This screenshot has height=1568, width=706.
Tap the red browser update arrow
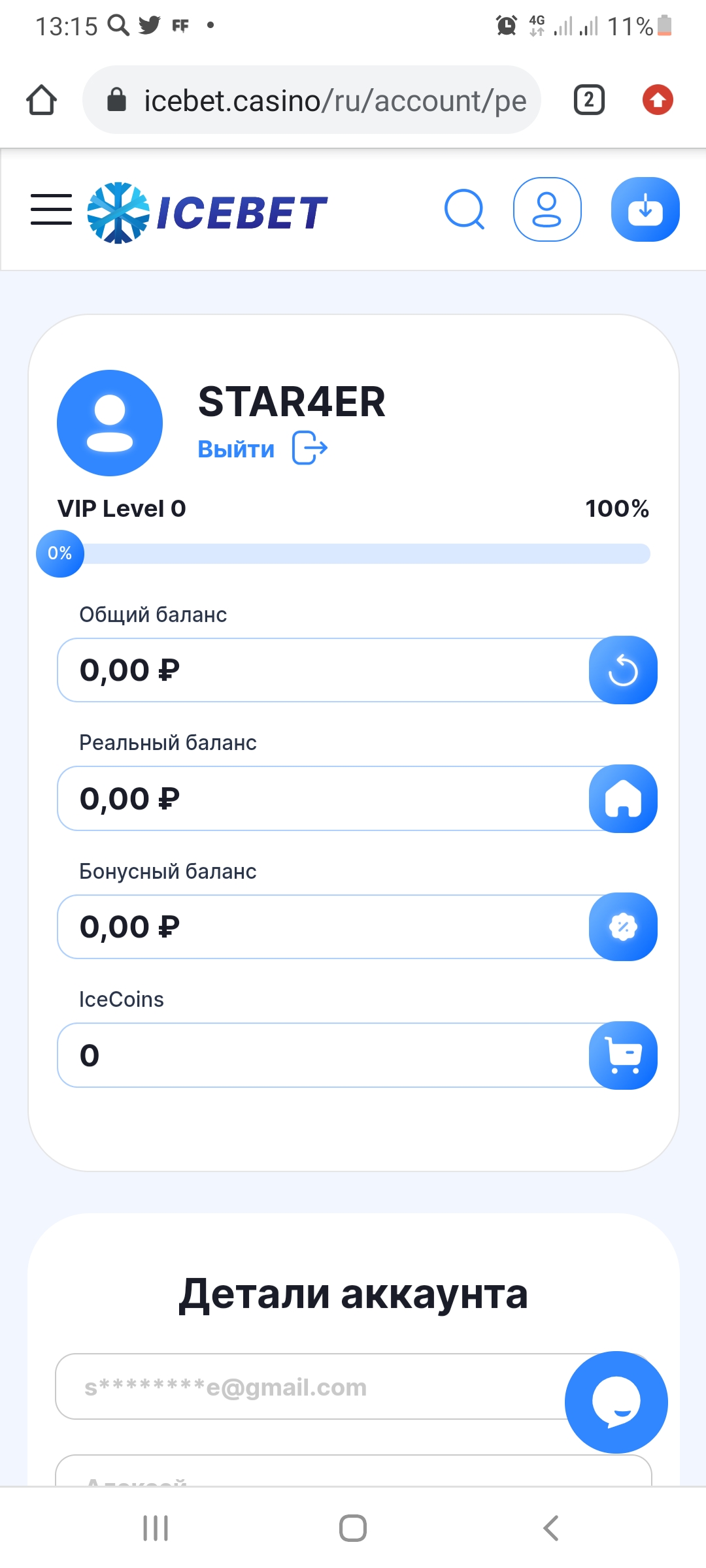pos(658,100)
